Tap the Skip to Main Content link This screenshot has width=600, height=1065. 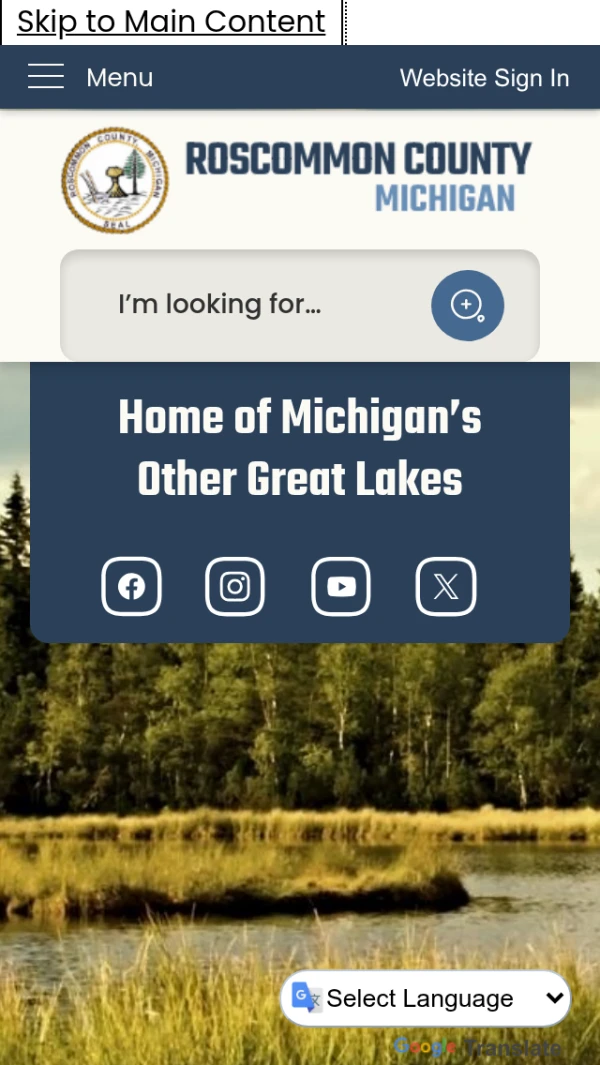tap(171, 22)
